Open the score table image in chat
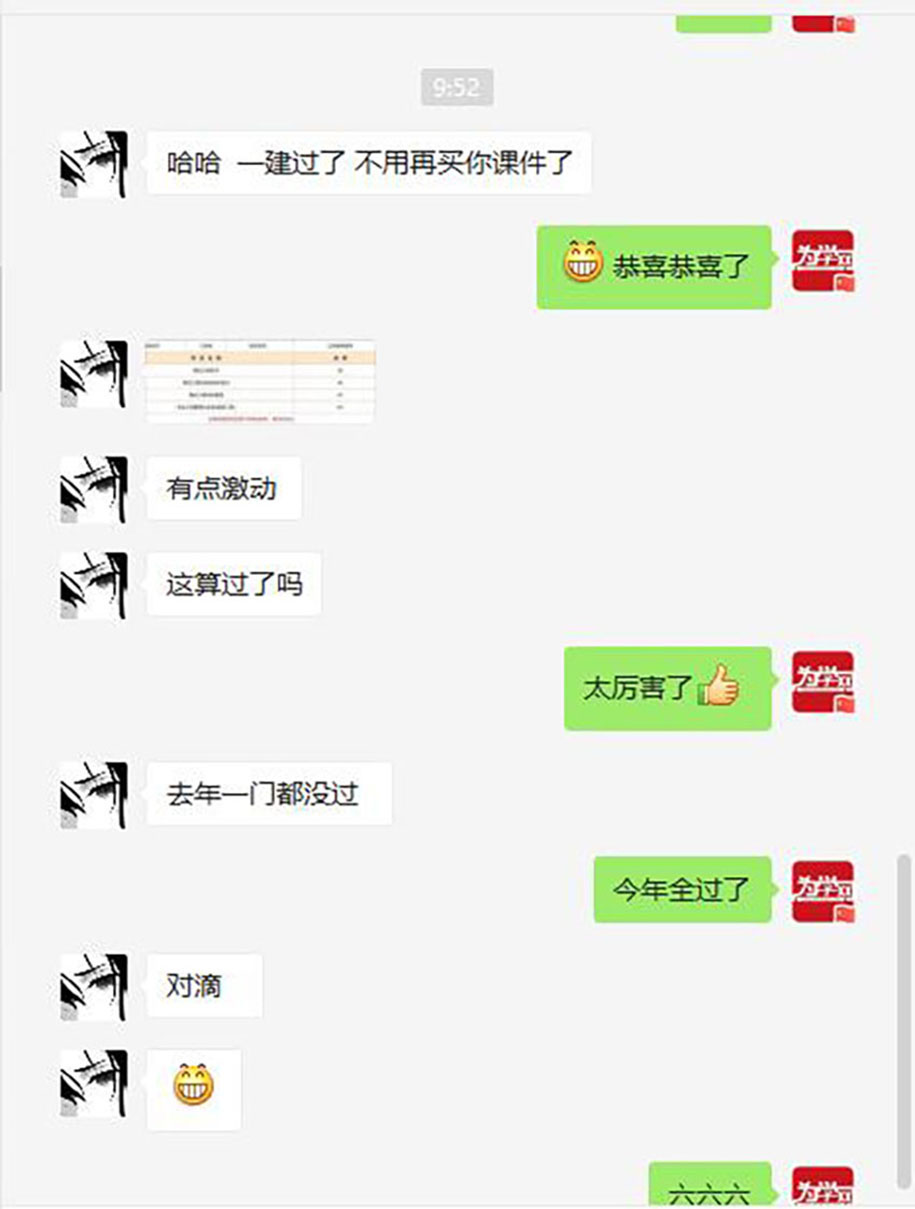 tap(260, 381)
